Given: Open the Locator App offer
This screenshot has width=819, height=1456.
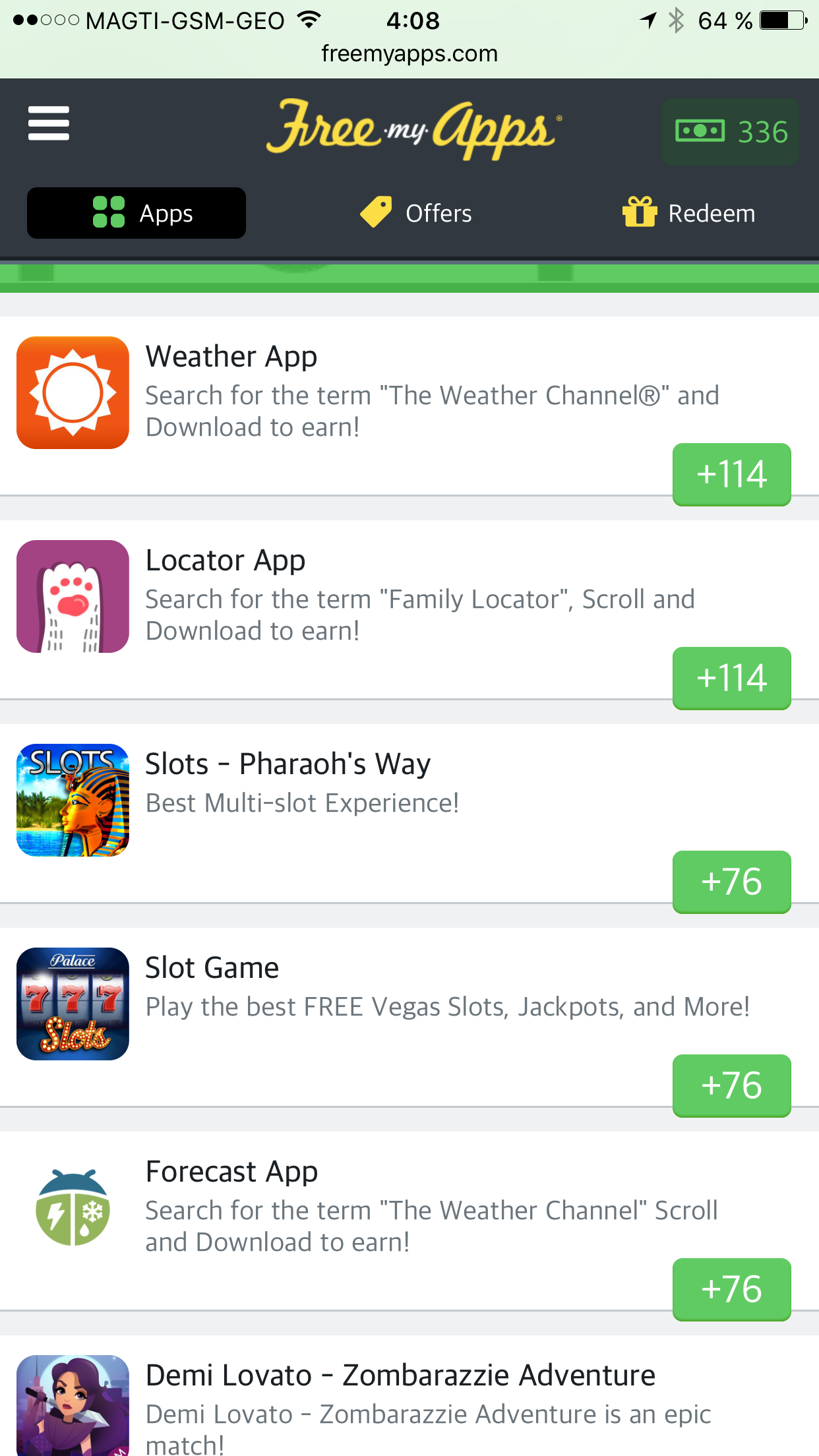Looking at the screenshot, I should coord(396,597).
